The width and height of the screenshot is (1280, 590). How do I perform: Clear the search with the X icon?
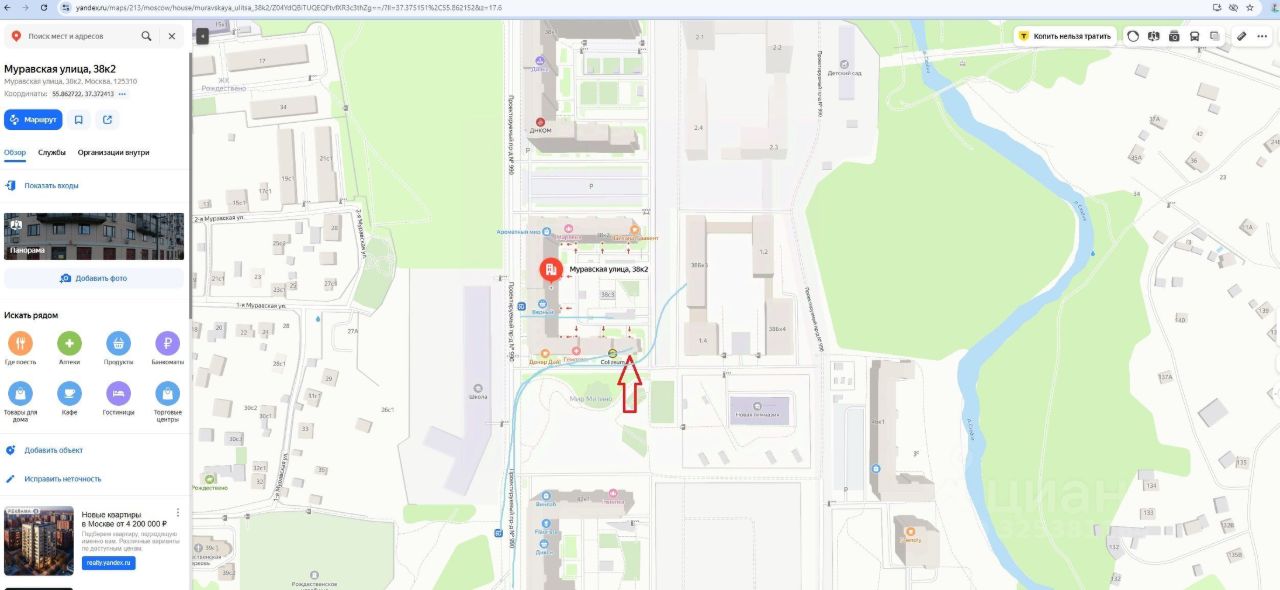(172, 36)
